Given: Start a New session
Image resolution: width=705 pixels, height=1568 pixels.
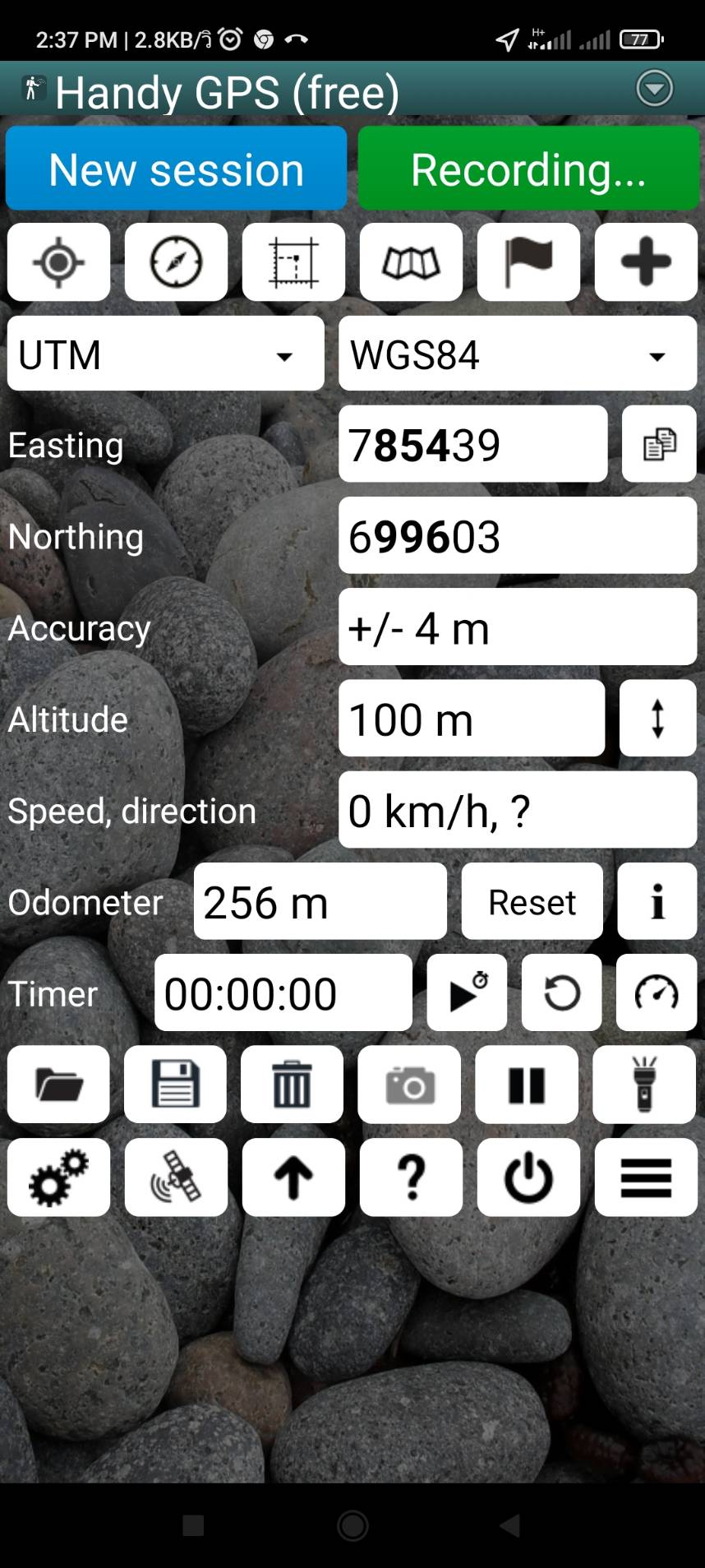Looking at the screenshot, I should pos(176,169).
